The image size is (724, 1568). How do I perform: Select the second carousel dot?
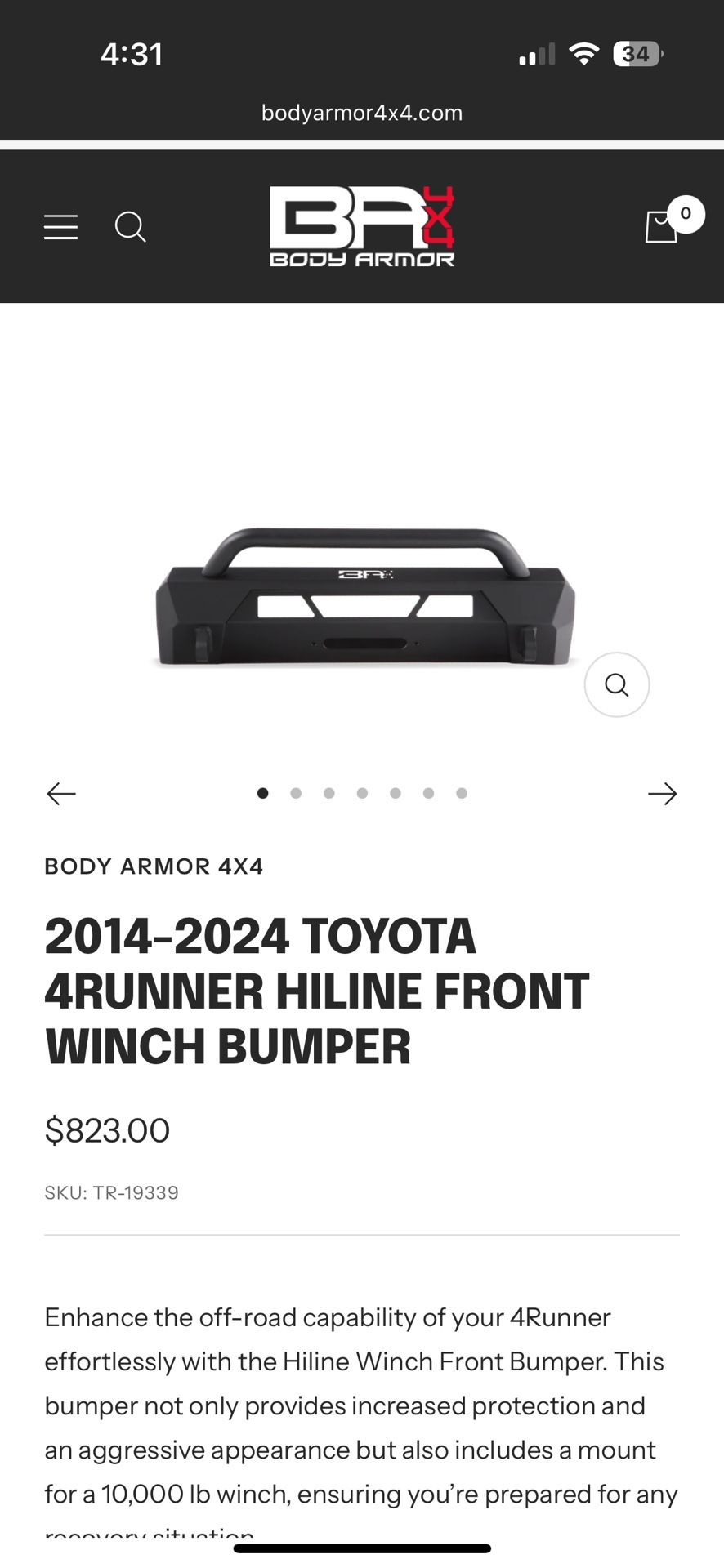click(x=296, y=793)
